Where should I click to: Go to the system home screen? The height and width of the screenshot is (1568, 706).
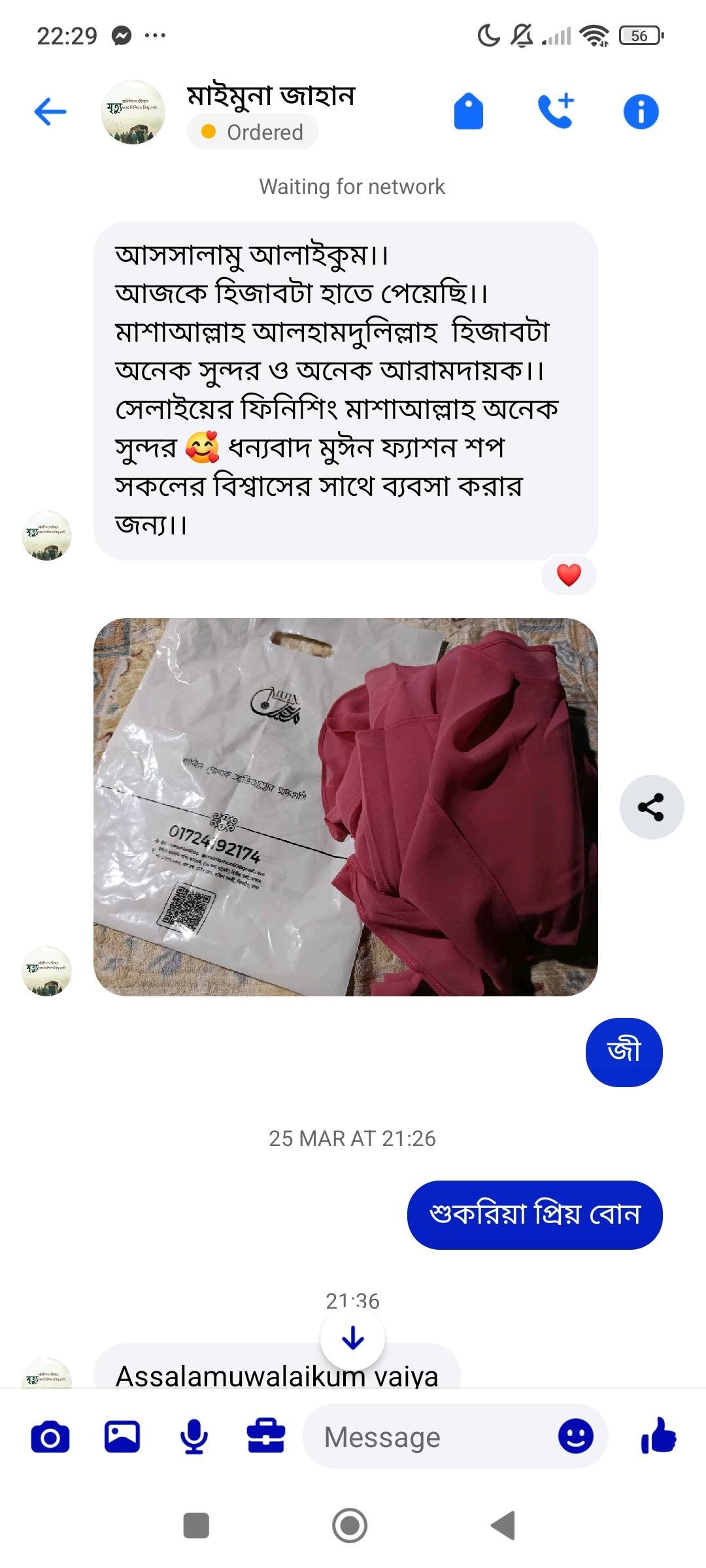tap(350, 1526)
